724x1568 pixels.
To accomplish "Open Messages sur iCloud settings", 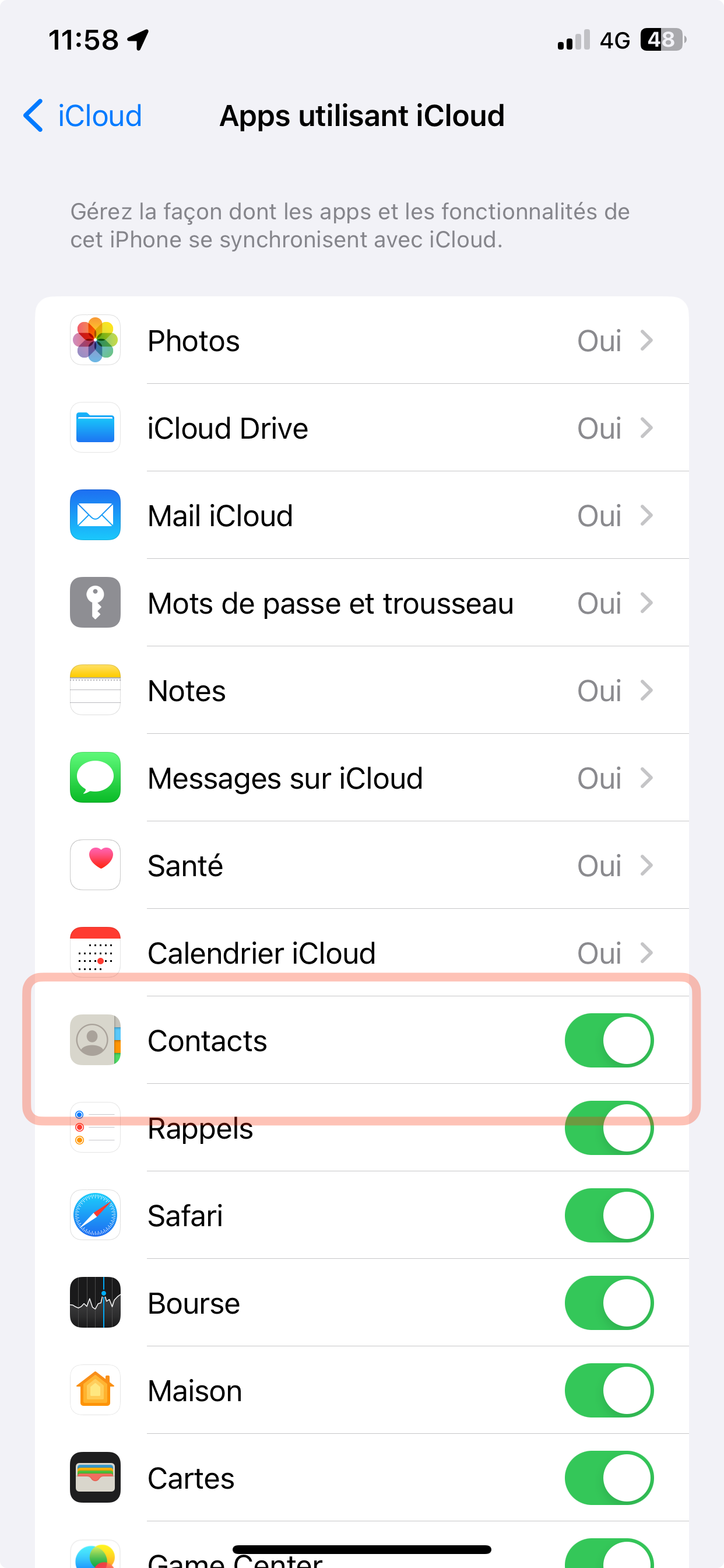I will 361,779.
